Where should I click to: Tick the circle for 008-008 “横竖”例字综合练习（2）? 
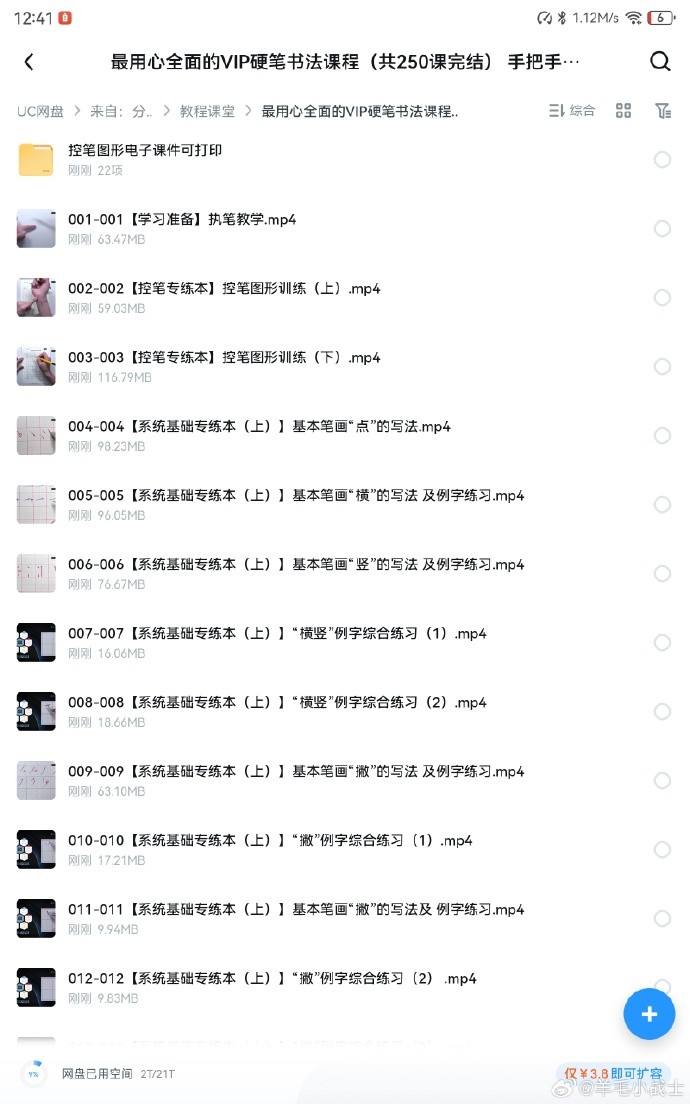(662, 712)
